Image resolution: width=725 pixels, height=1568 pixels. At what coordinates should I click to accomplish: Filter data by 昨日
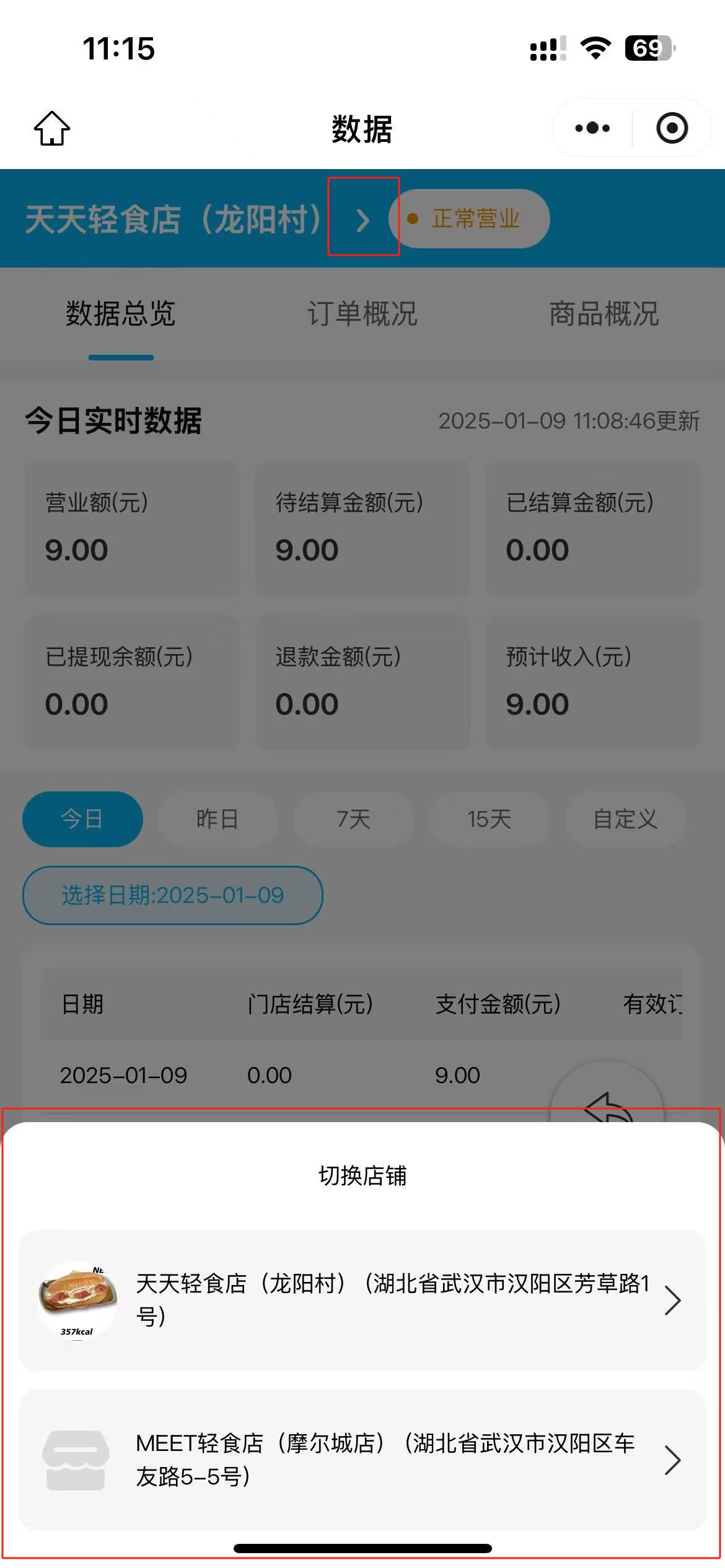pyautogui.click(x=217, y=819)
